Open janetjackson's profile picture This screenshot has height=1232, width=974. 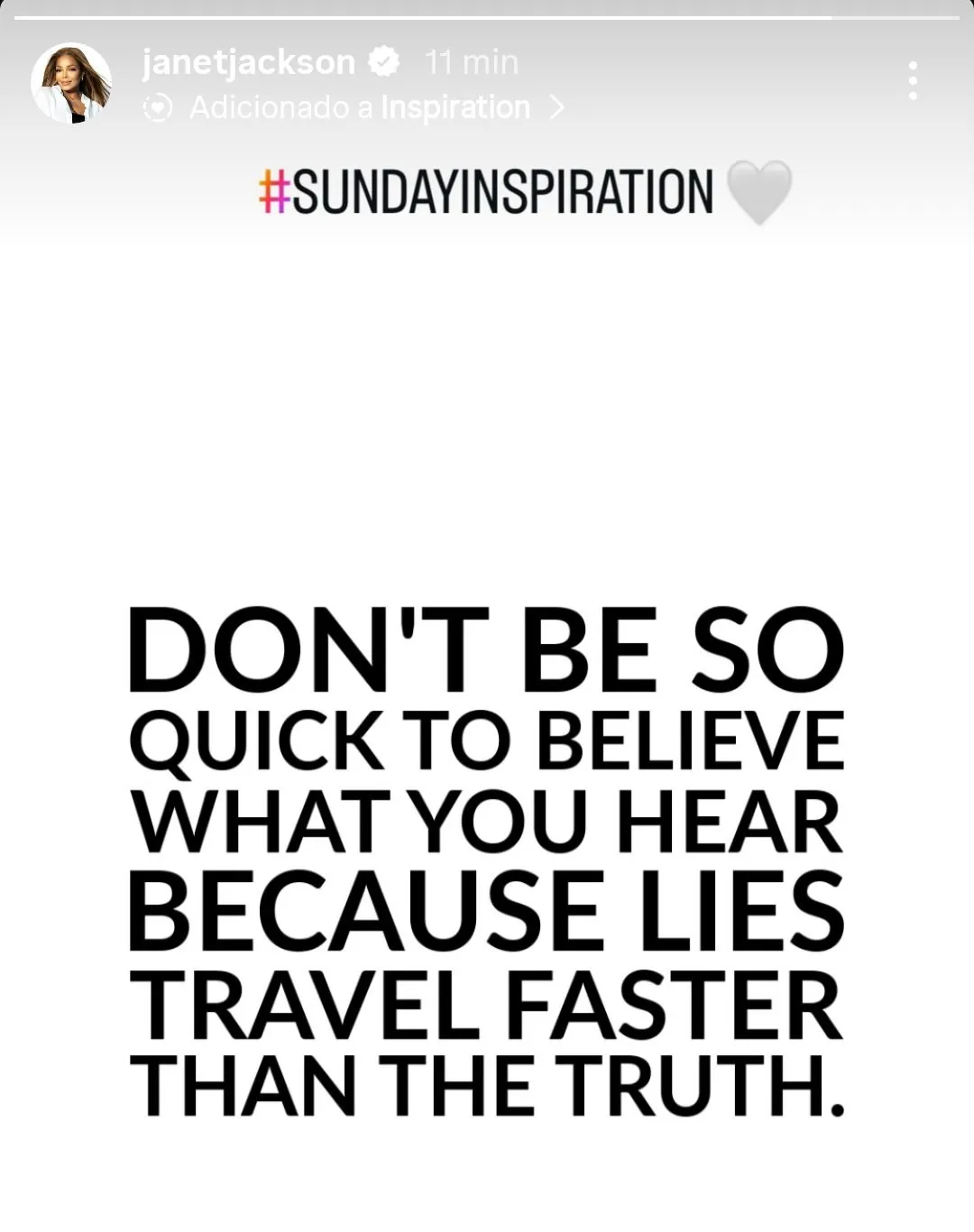71,83
